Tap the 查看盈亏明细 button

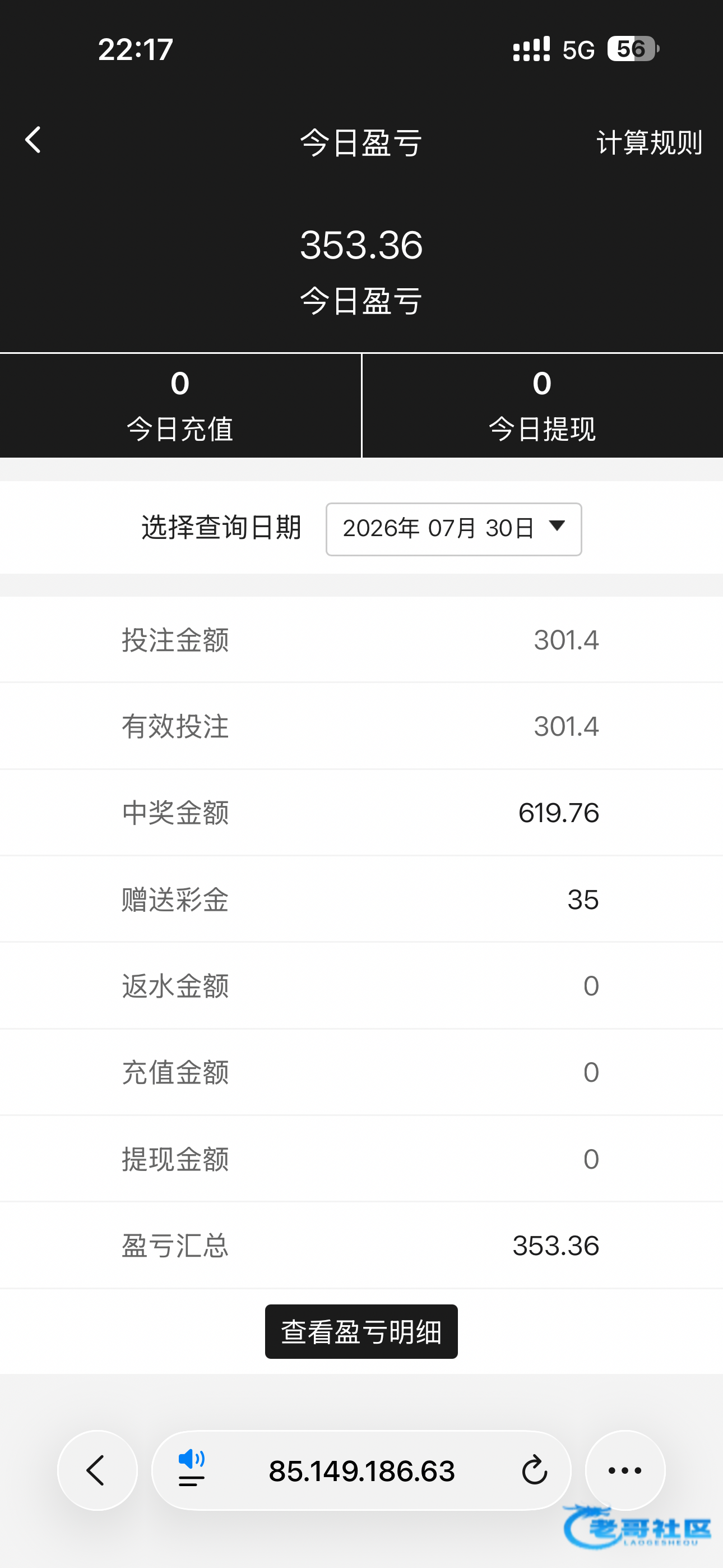(361, 1331)
